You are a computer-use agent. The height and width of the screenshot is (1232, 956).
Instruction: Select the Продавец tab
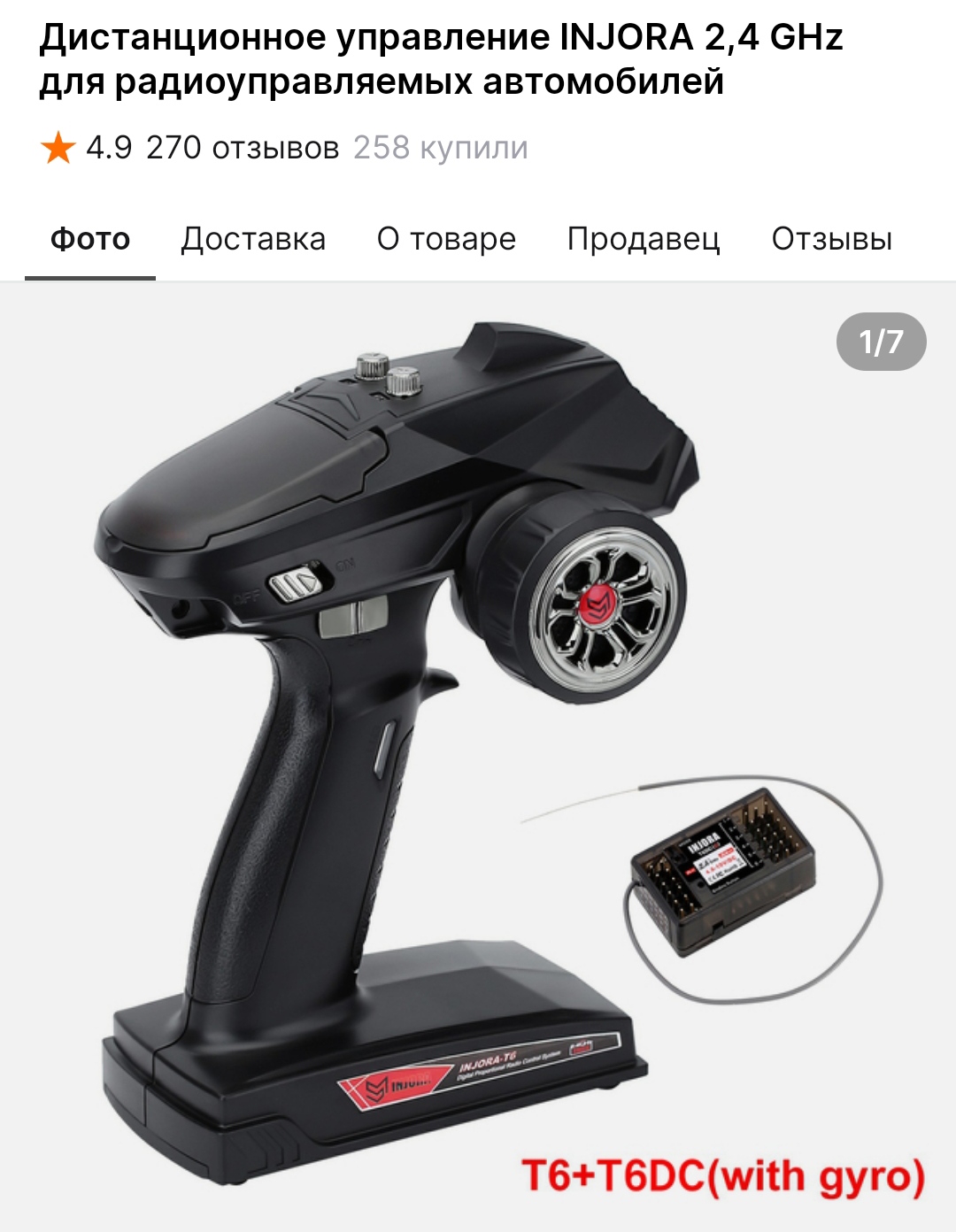pyautogui.click(x=644, y=239)
